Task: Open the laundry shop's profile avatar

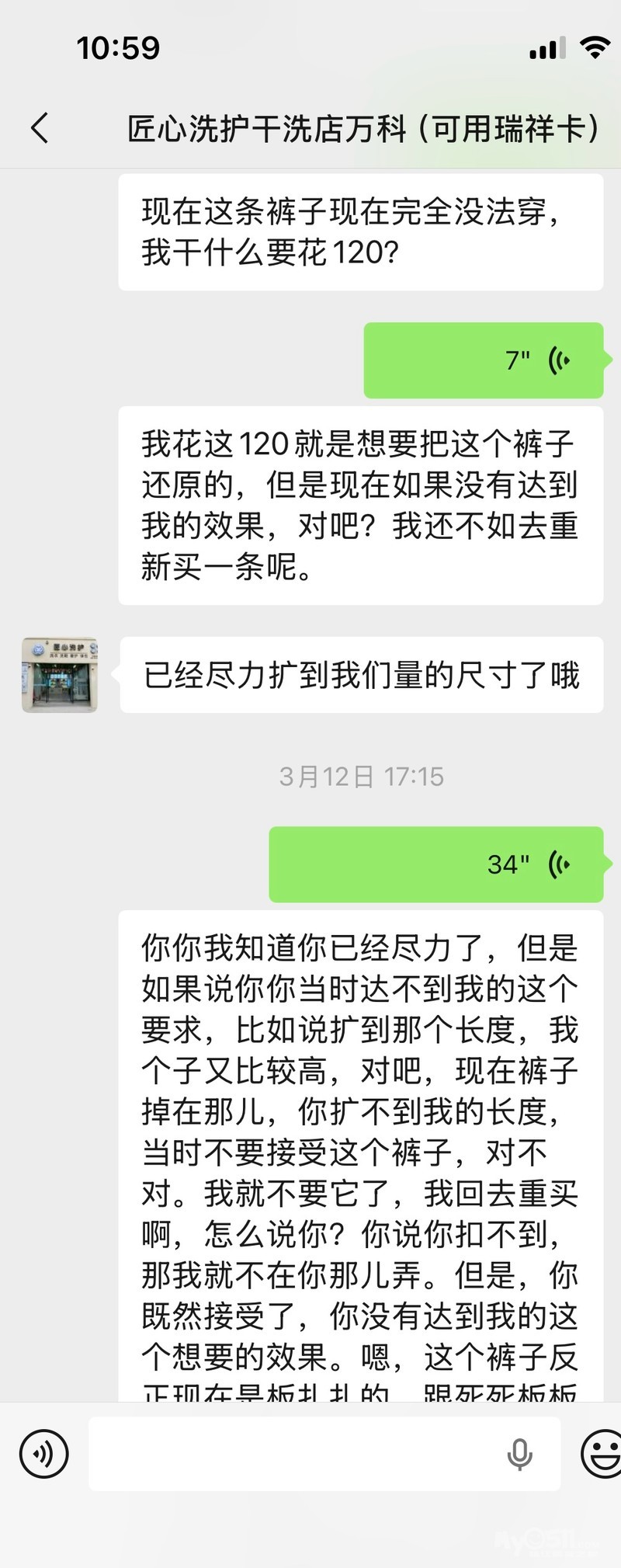Action: pyautogui.click(x=60, y=675)
